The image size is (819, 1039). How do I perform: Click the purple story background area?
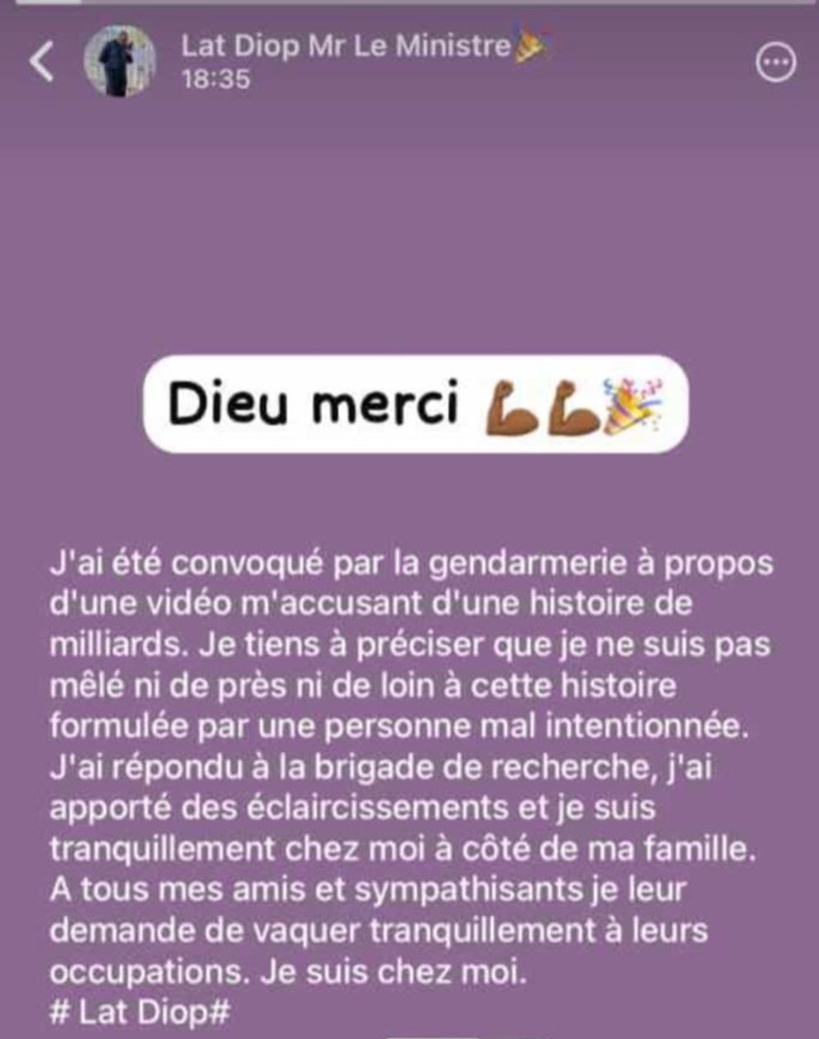(x=400, y=230)
